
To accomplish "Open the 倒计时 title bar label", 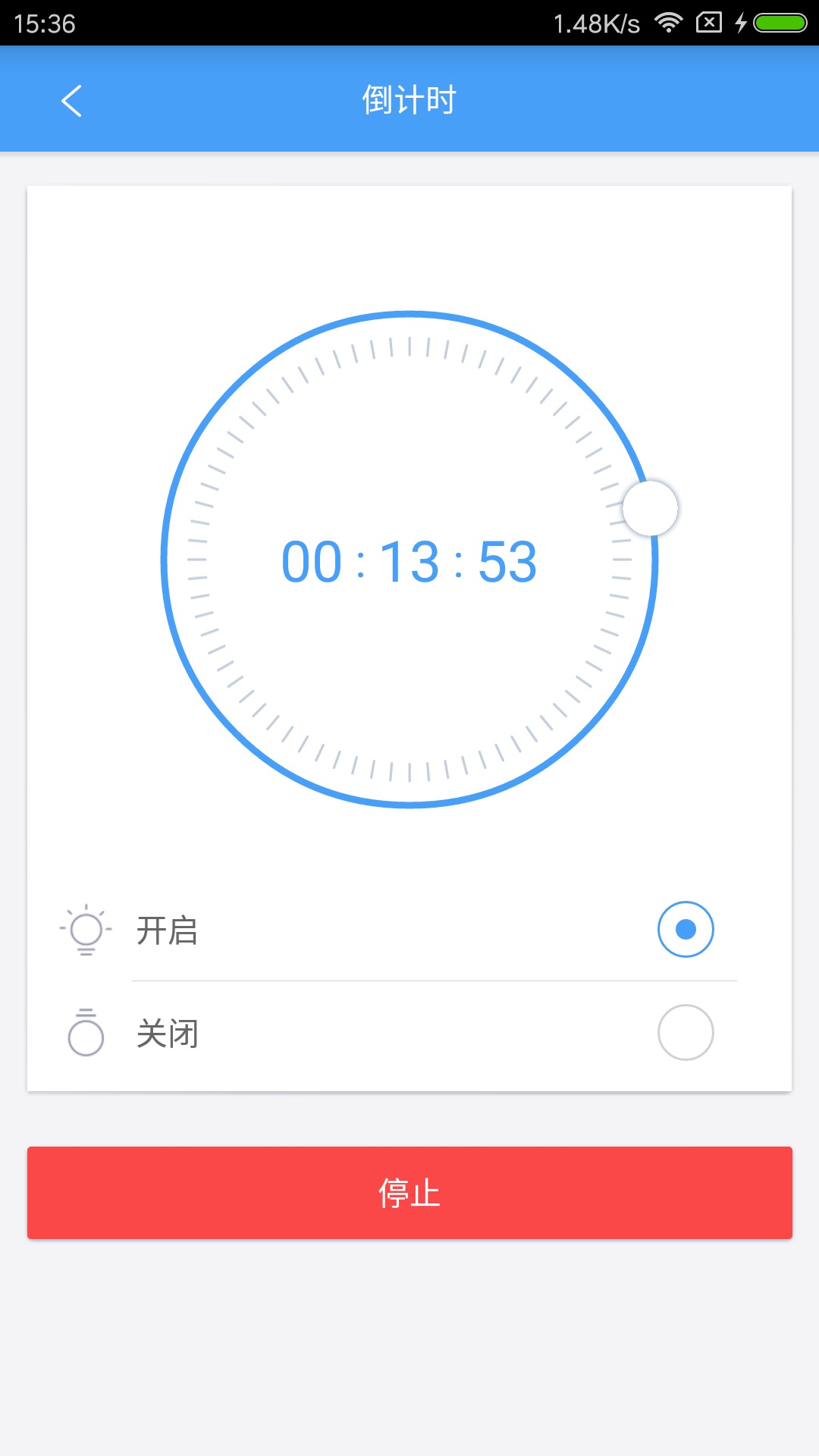I will 409,99.
